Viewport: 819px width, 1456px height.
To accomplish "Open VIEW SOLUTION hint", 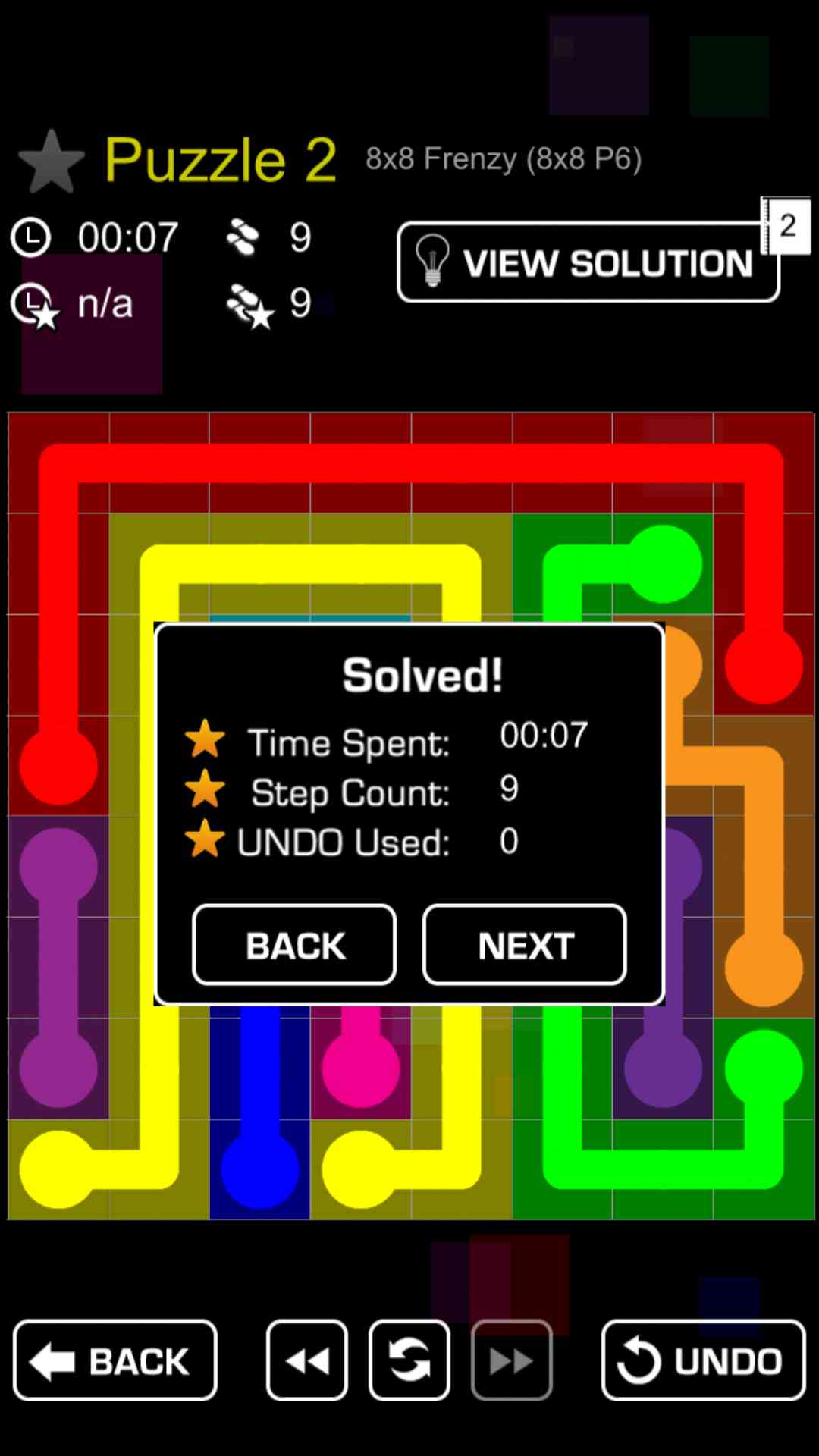I will [588, 262].
